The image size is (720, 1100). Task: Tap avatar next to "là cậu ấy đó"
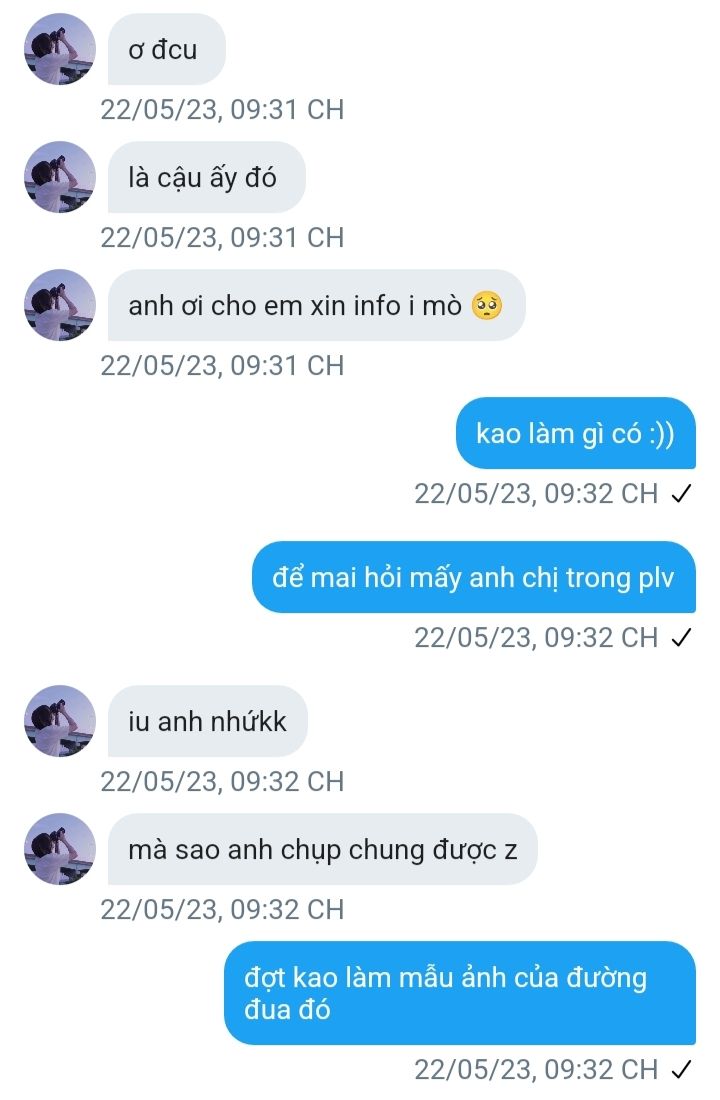(59, 177)
